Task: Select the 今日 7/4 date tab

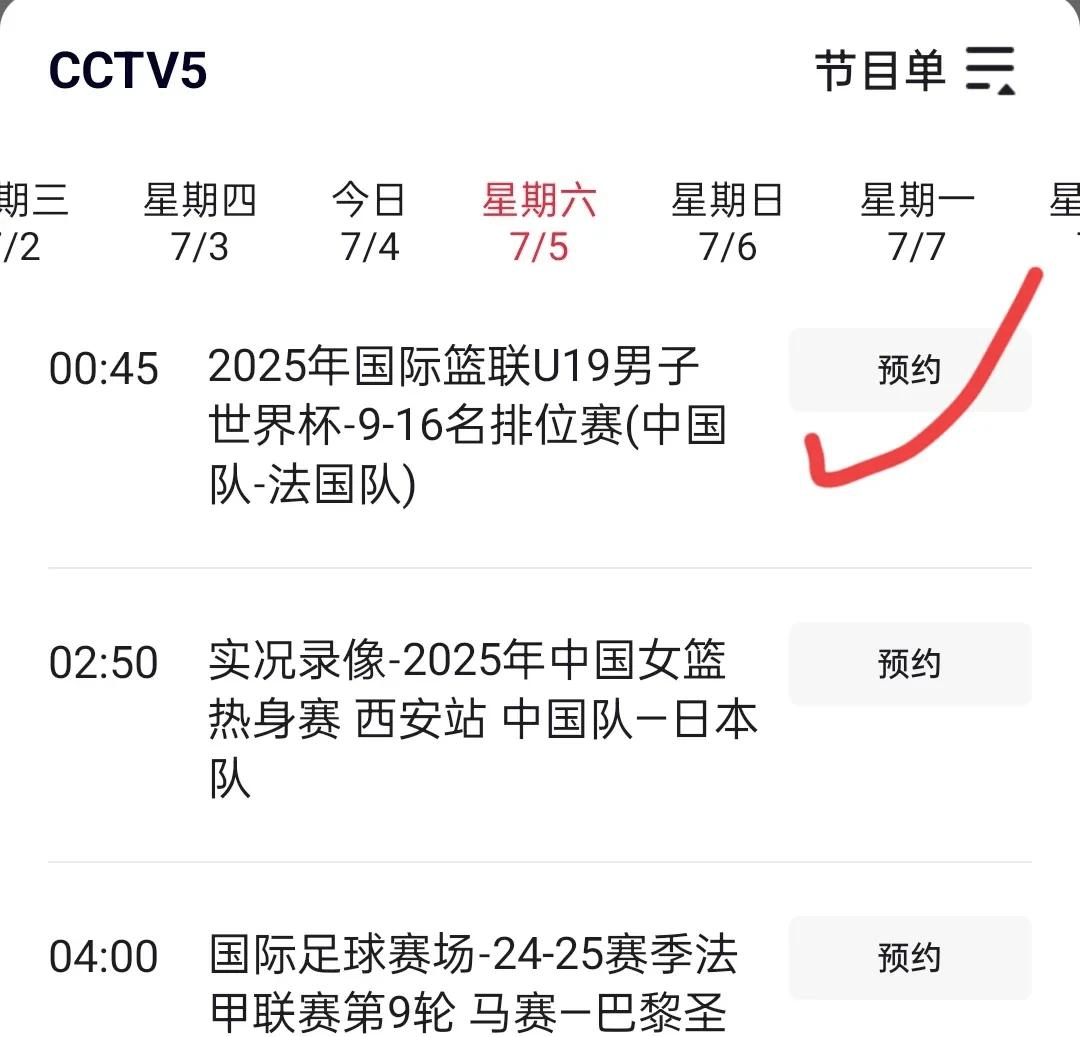Action: pyautogui.click(x=369, y=222)
